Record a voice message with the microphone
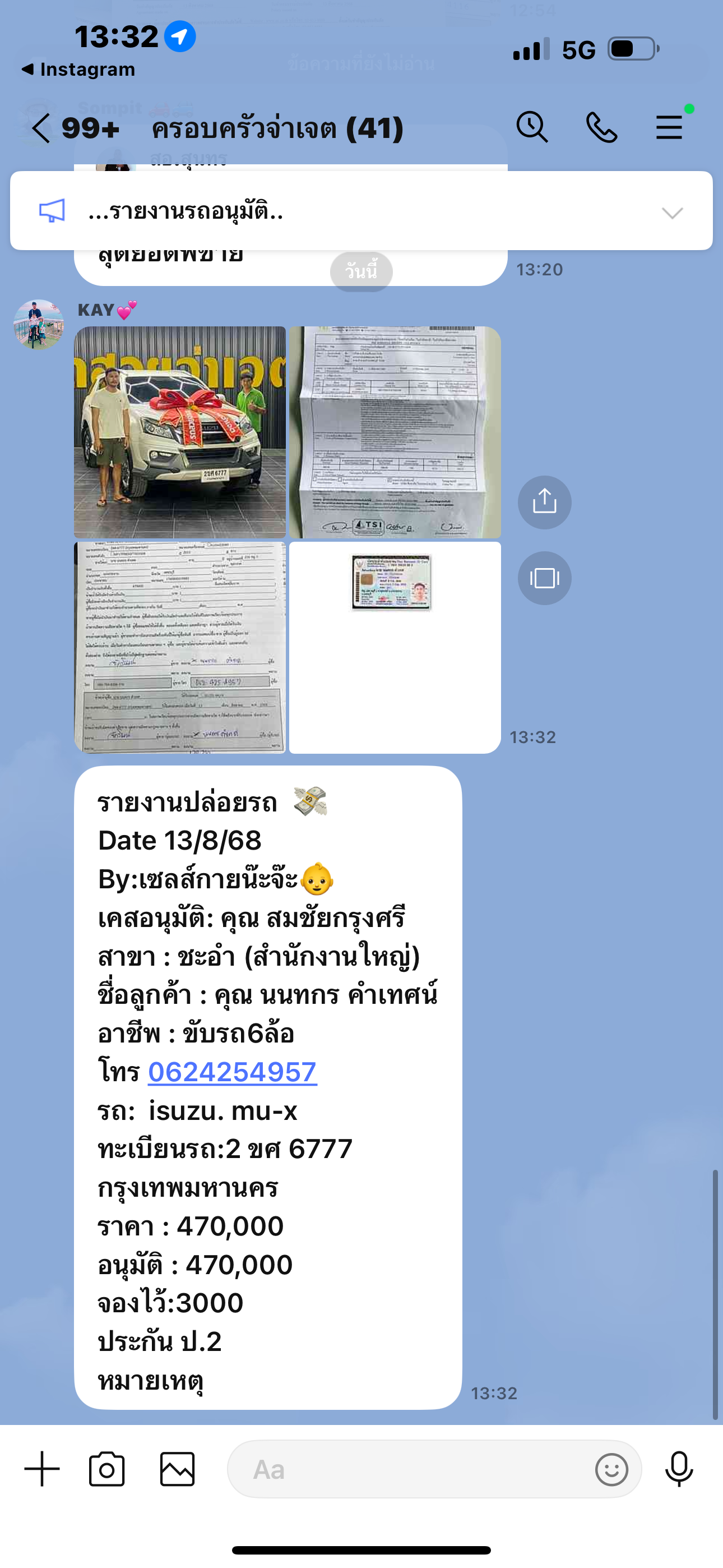The width and height of the screenshot is (723, 1568). pos(679,1469)
